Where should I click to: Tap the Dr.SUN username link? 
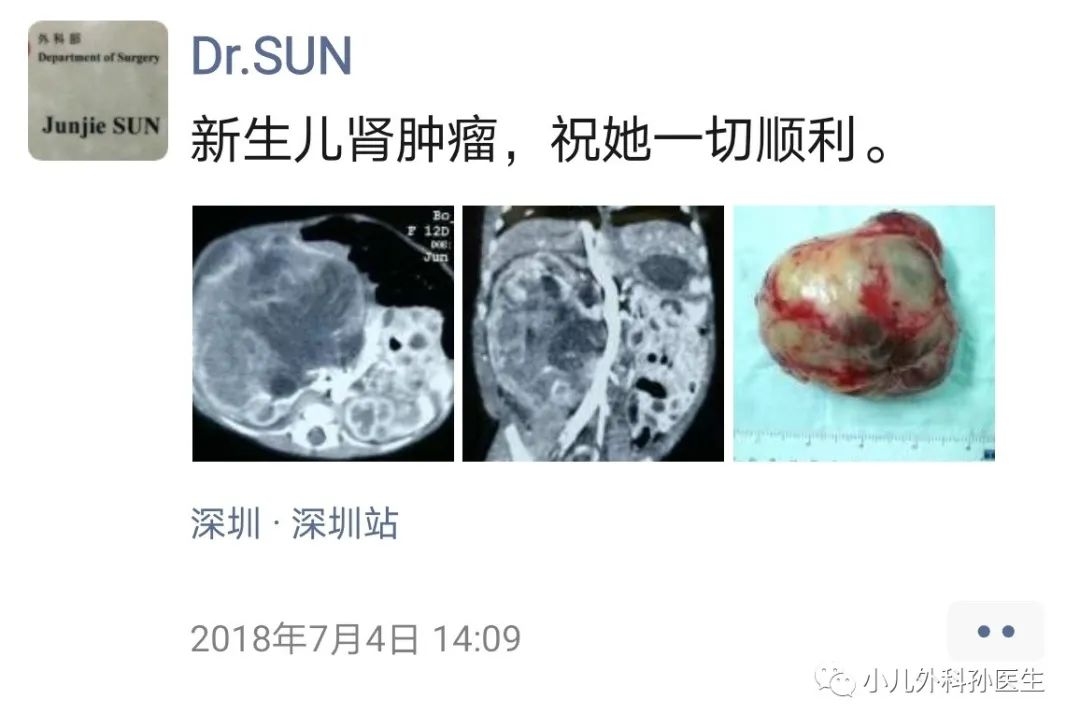click(271, 56)
